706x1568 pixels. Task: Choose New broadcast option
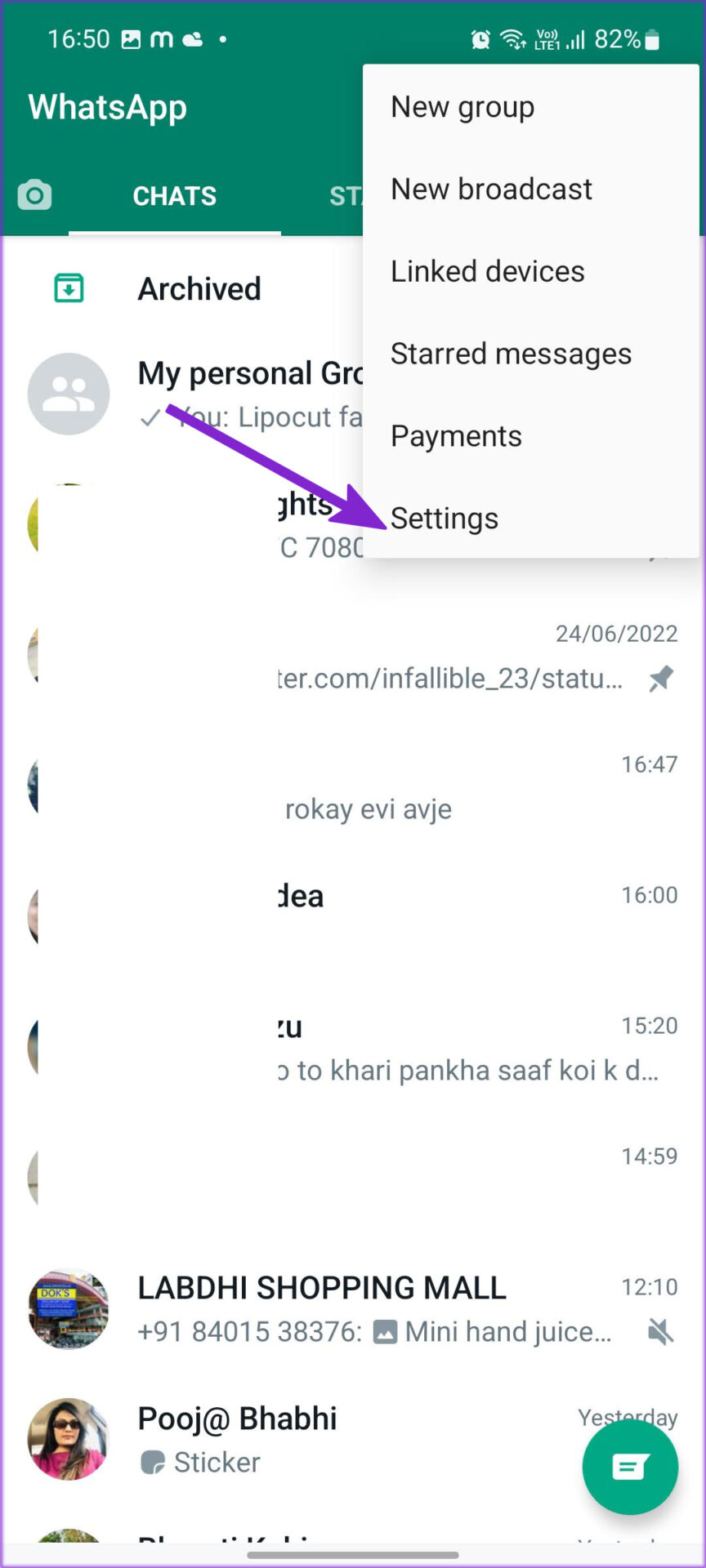point(491,189)
